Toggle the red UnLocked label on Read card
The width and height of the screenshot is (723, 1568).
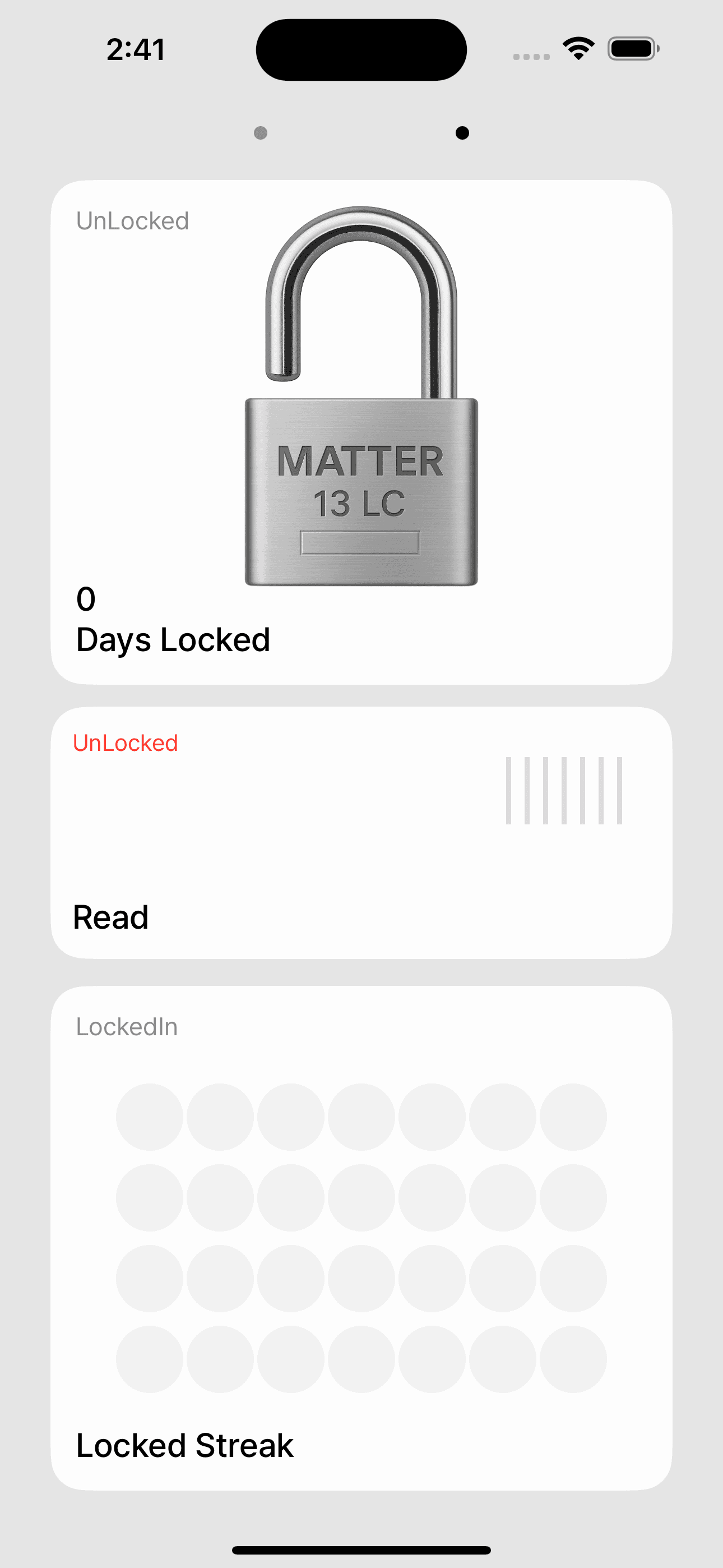(124, 743)
